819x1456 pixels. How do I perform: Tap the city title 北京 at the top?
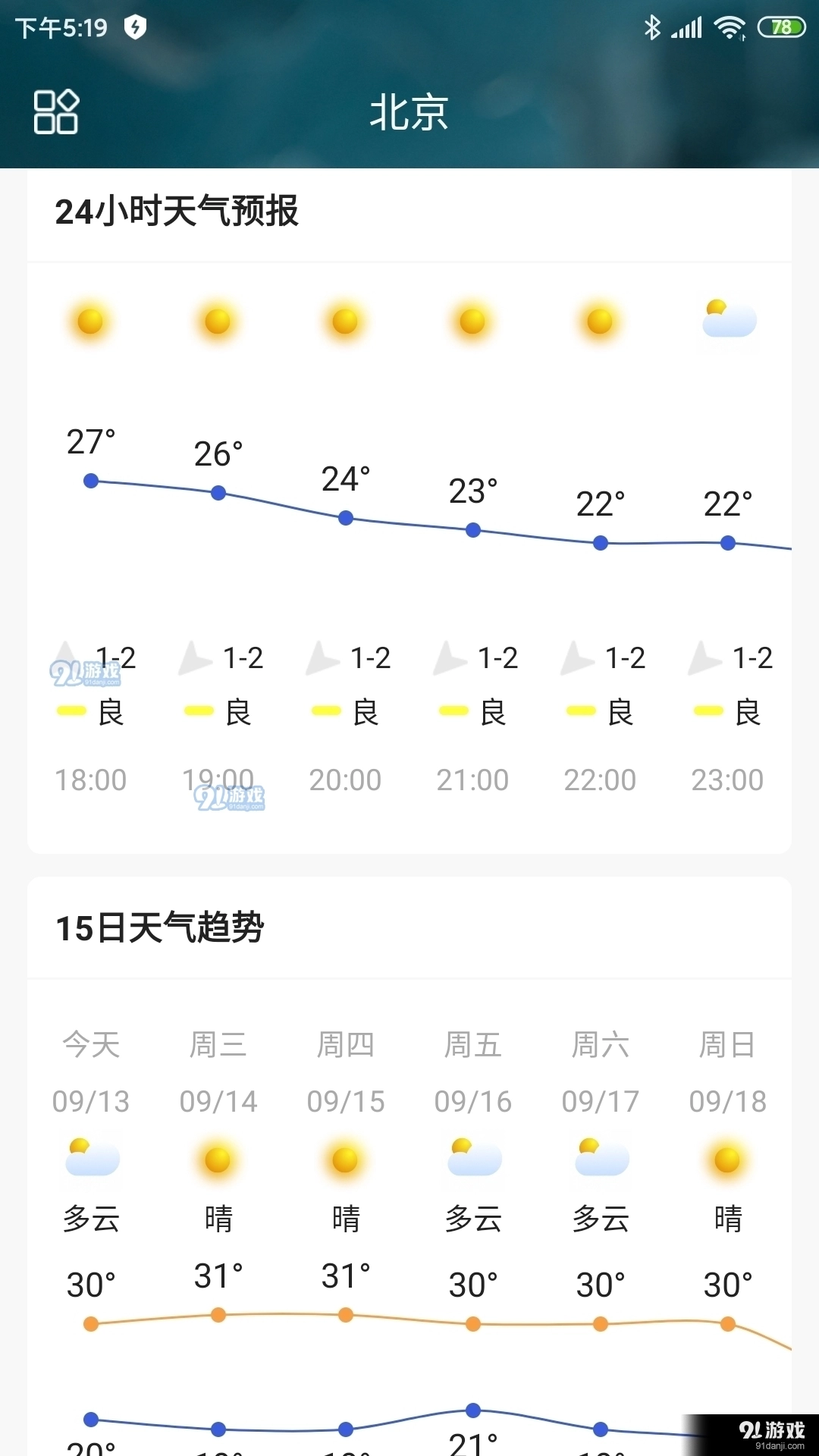pos(408,112)
